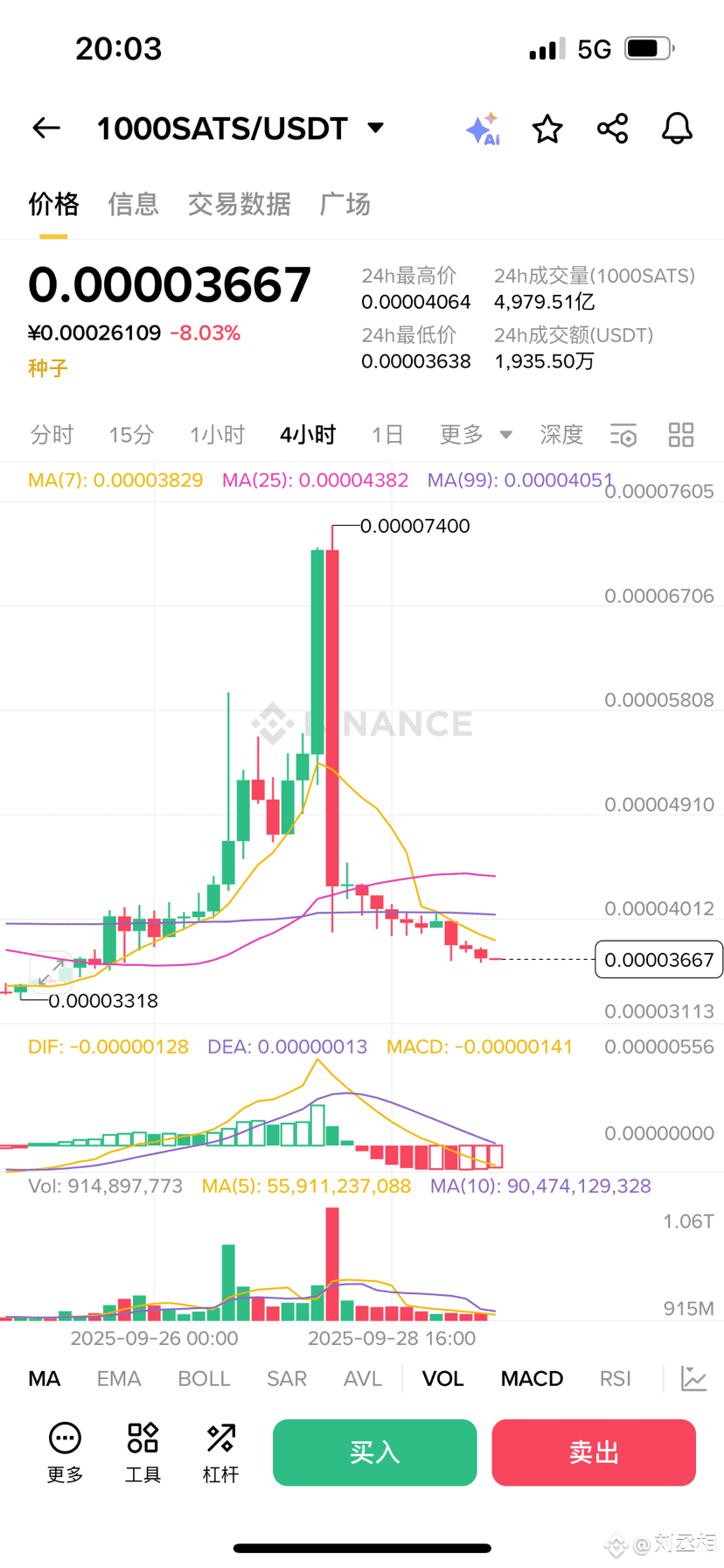The width and height of the screenshot is (724, 1568).
Task: Select the 15分 chart interval
Action: (131, 435)
